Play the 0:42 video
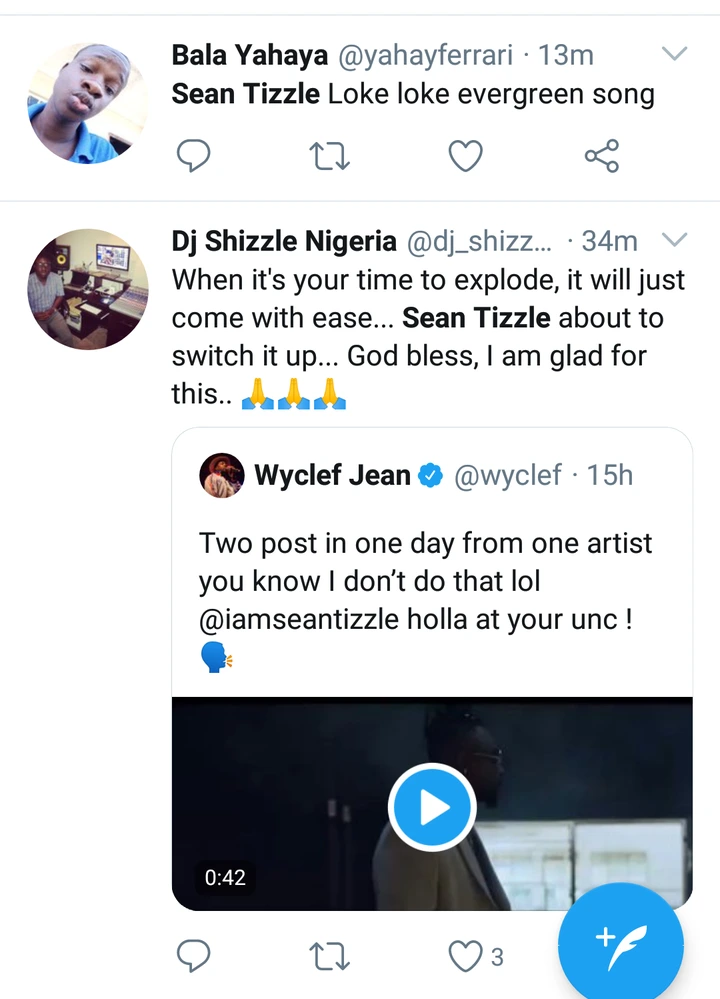This screenshot has width=720, height=999. coord(431,807)
